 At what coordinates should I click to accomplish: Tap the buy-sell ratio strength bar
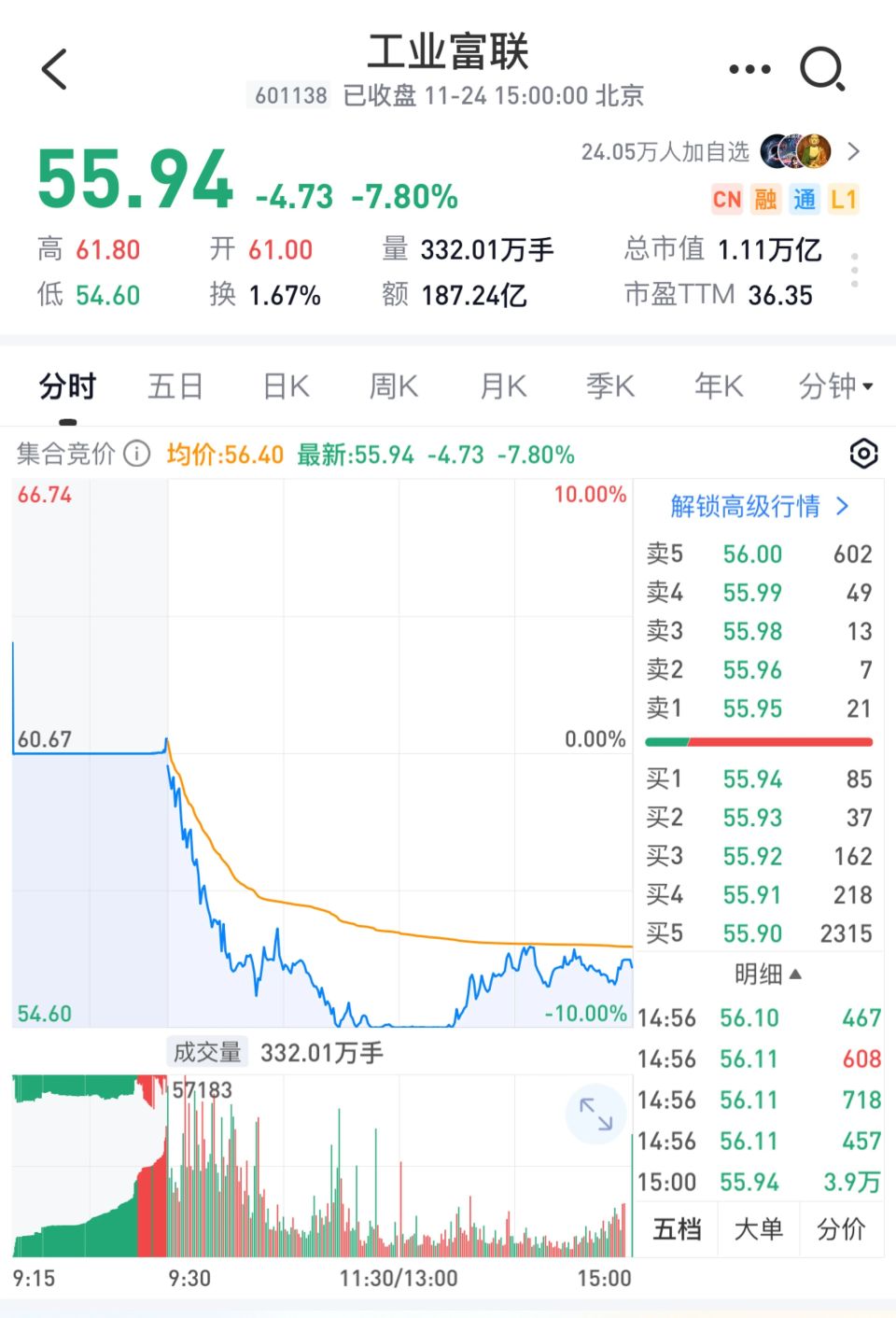coord(758,741)
